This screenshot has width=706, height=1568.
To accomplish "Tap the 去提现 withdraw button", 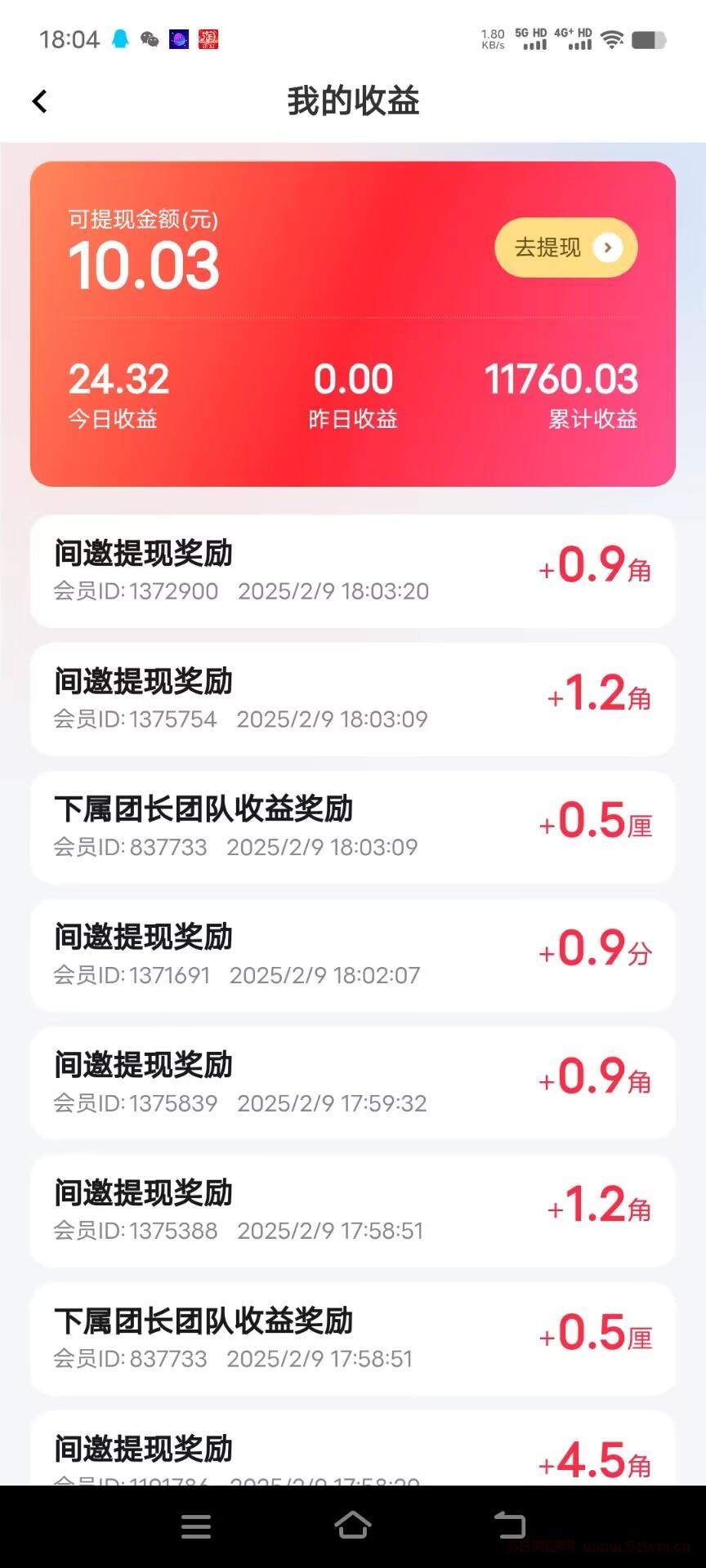I will pyautogui.click(x=565, y=247).
